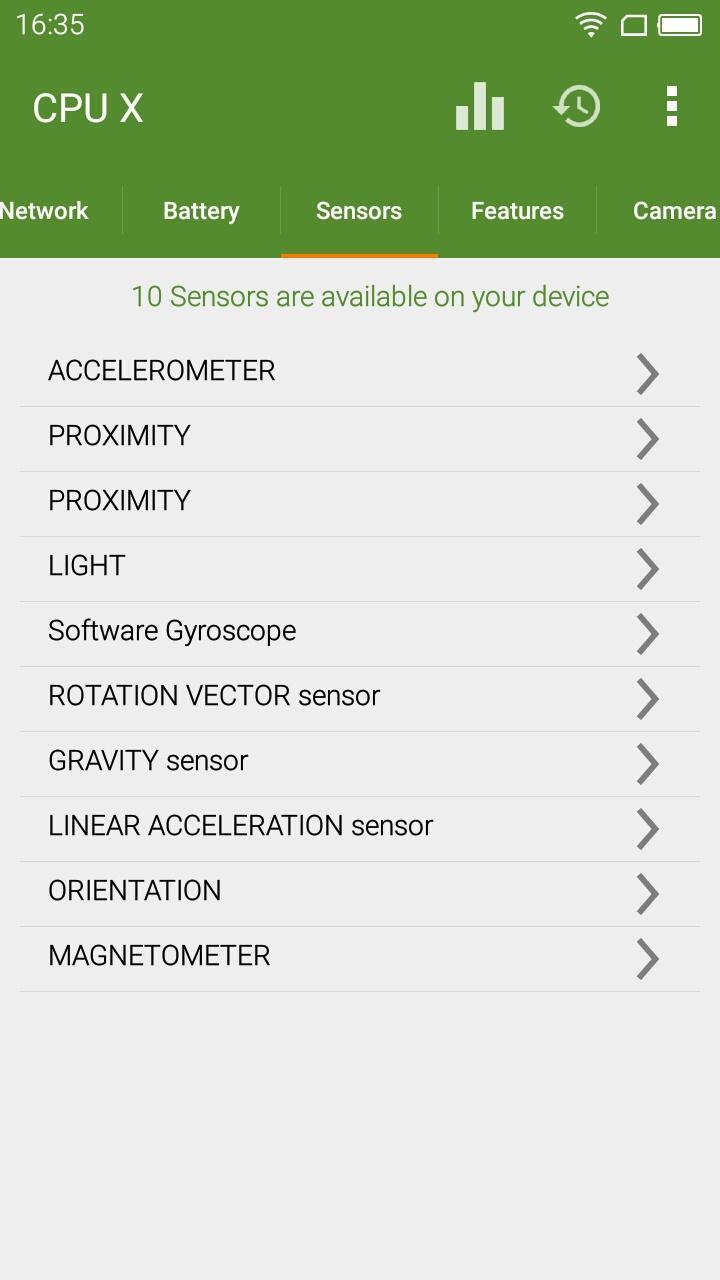Screen dimensions: 720x1280
Task: Switch to the Features tab
Action: pos(517,211)
